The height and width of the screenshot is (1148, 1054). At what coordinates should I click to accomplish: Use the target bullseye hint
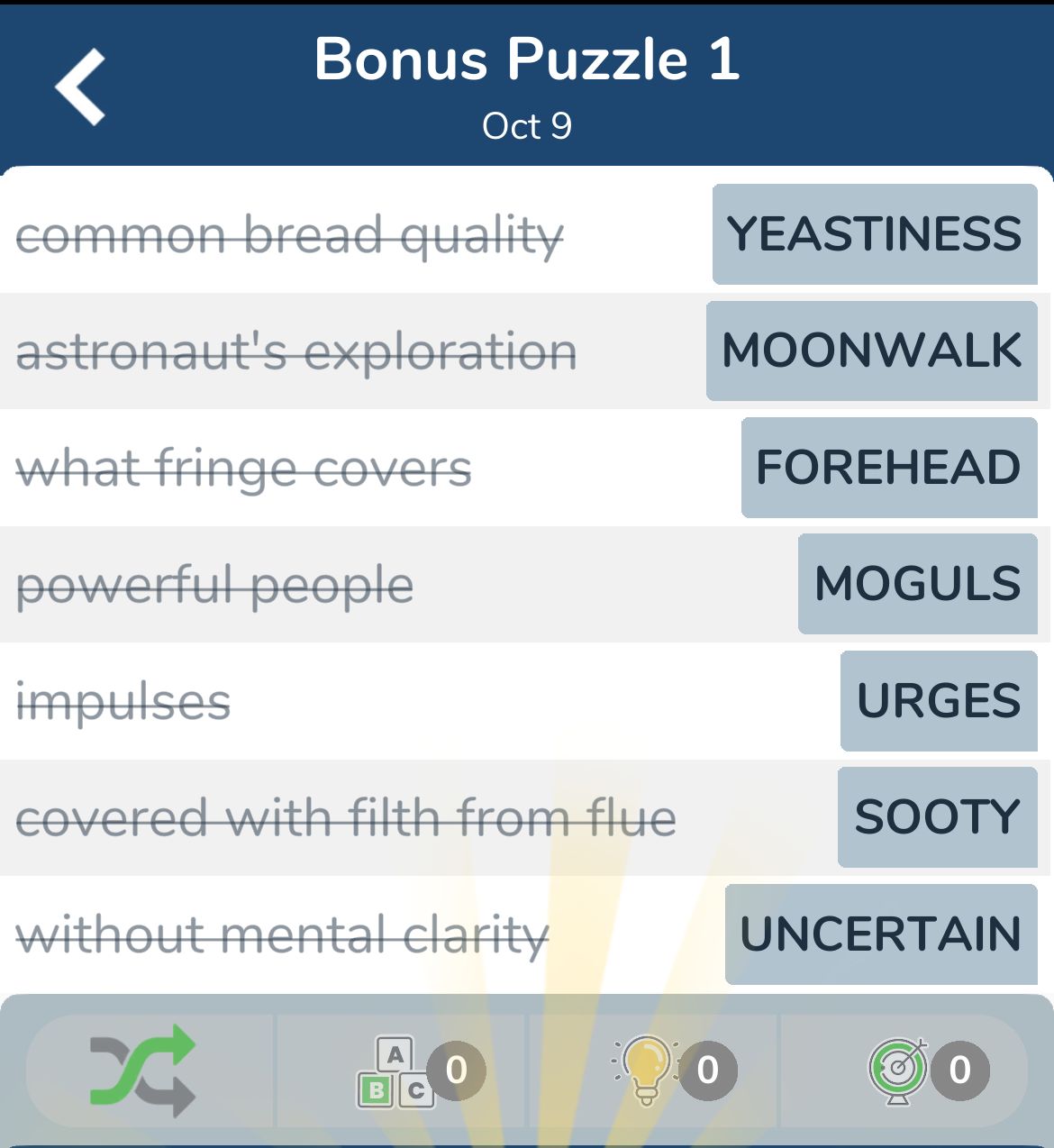click(901, 1071)
